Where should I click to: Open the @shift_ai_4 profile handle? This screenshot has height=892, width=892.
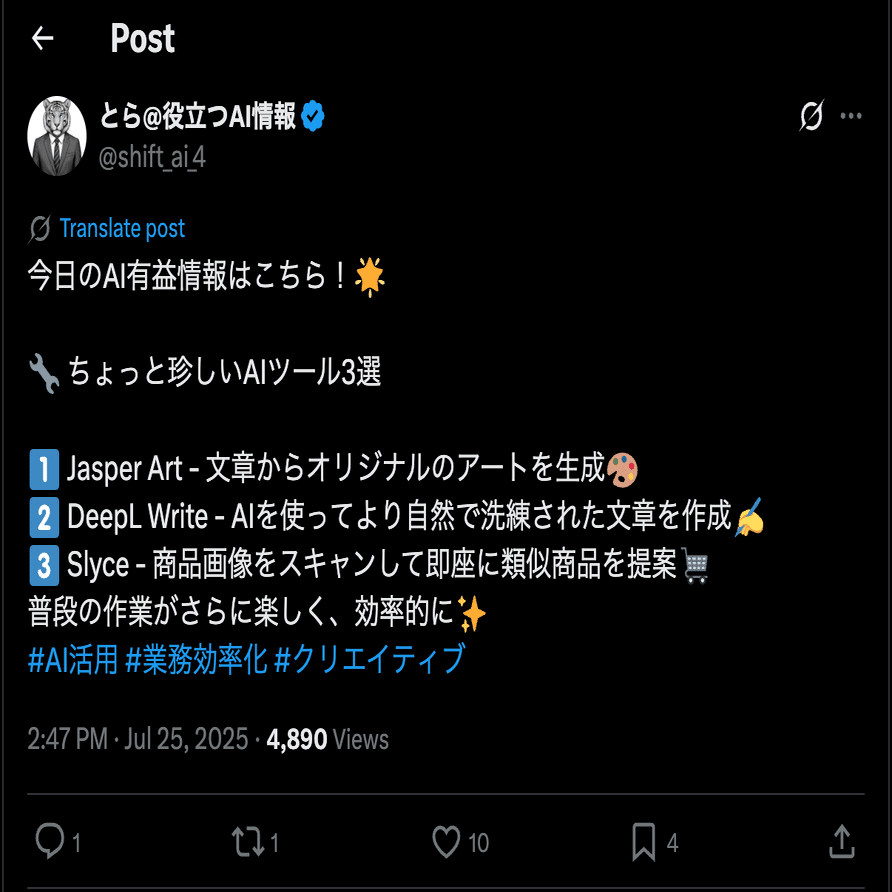click(x=152, y=157)
